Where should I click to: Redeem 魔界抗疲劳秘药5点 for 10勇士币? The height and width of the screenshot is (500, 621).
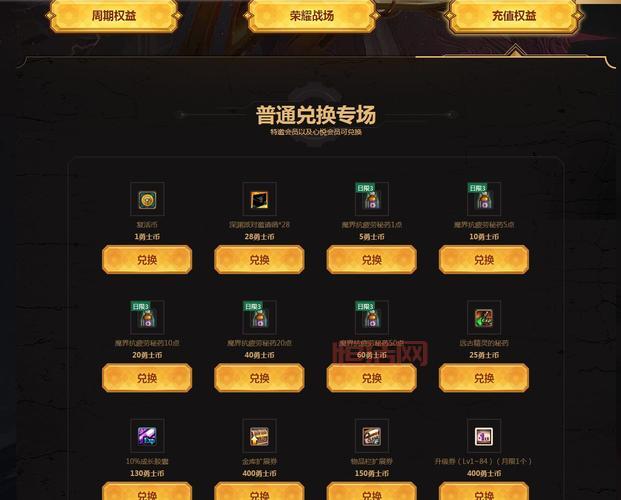(484, 260)
